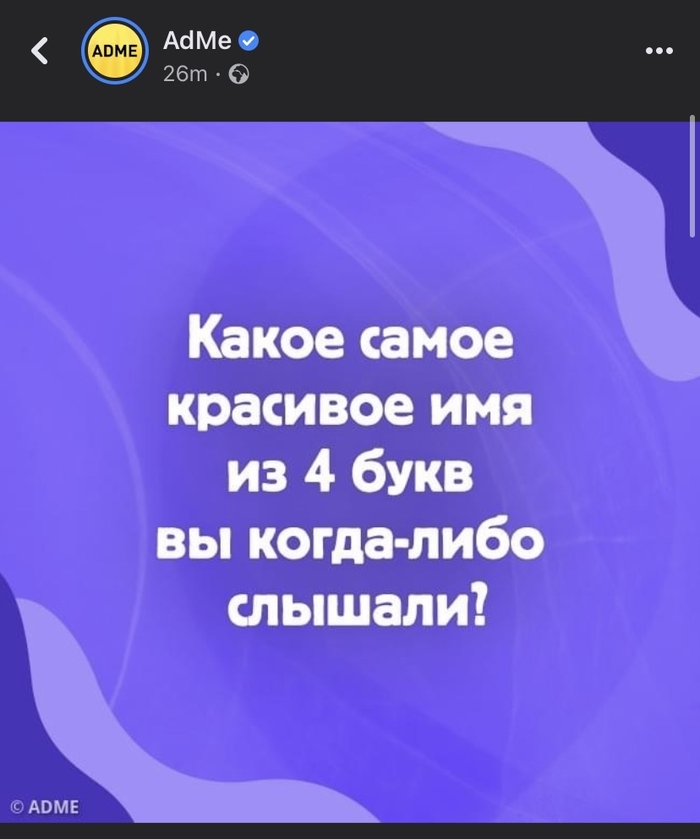The height and width of the screenshot is (839, 700).
Task: Open the AdMe page name link
Action: (x=197, y=40)
